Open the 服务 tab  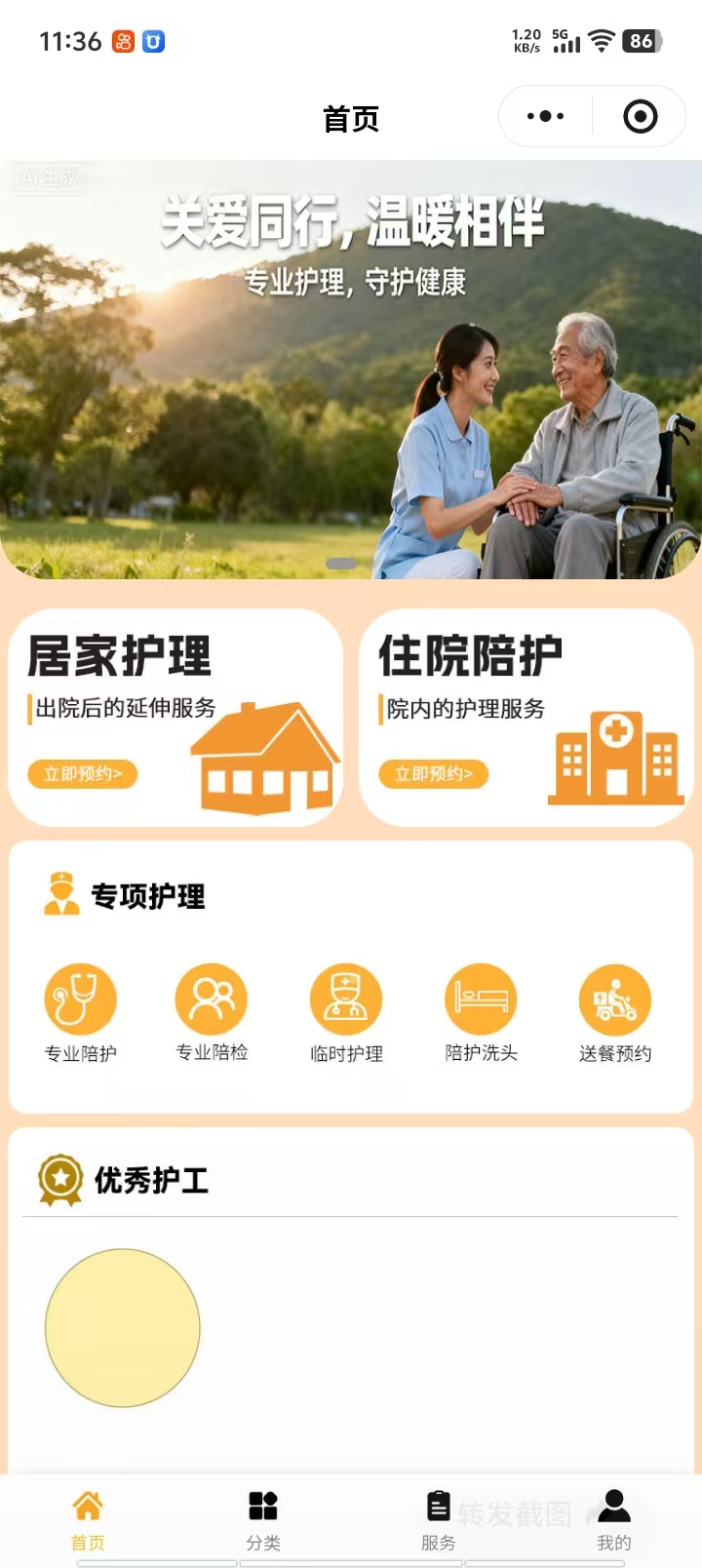coord(439,1519)
